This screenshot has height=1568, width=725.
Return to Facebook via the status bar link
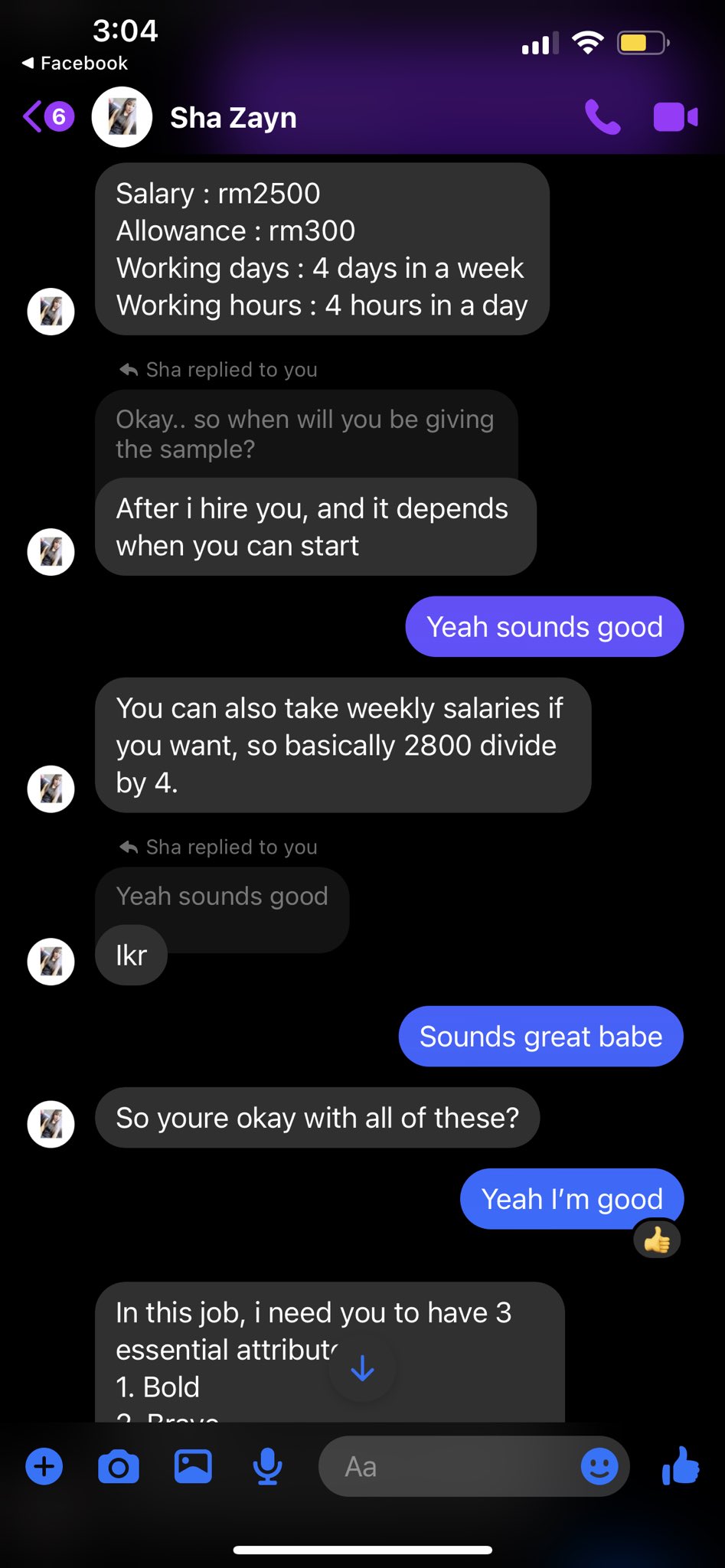point(75,63)
